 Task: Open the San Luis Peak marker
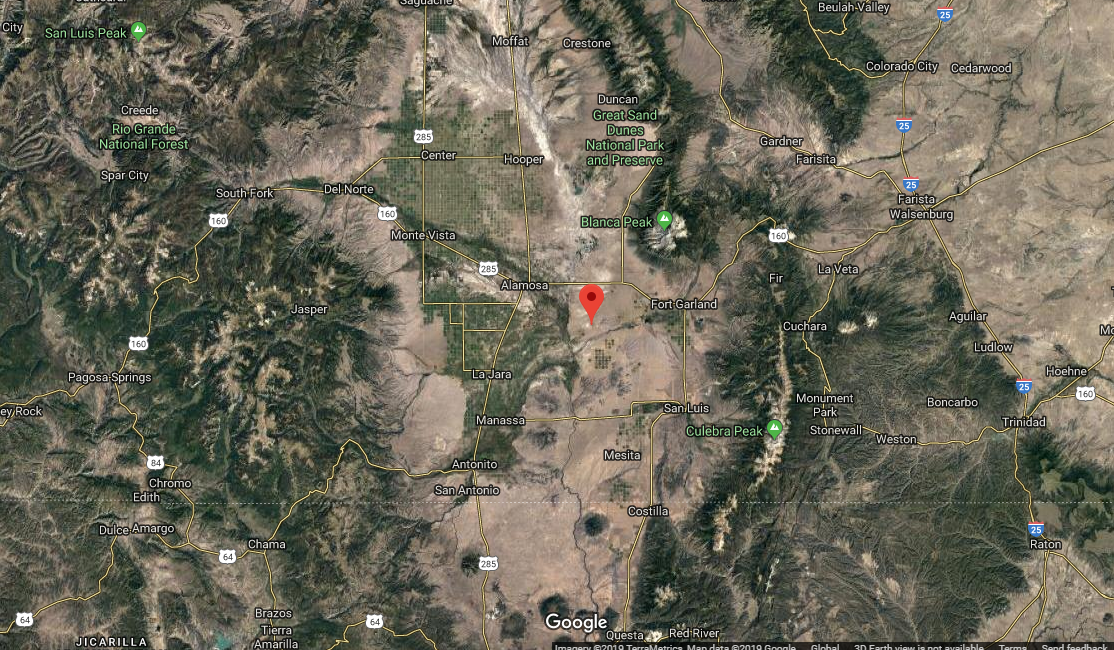click(138, 32)
